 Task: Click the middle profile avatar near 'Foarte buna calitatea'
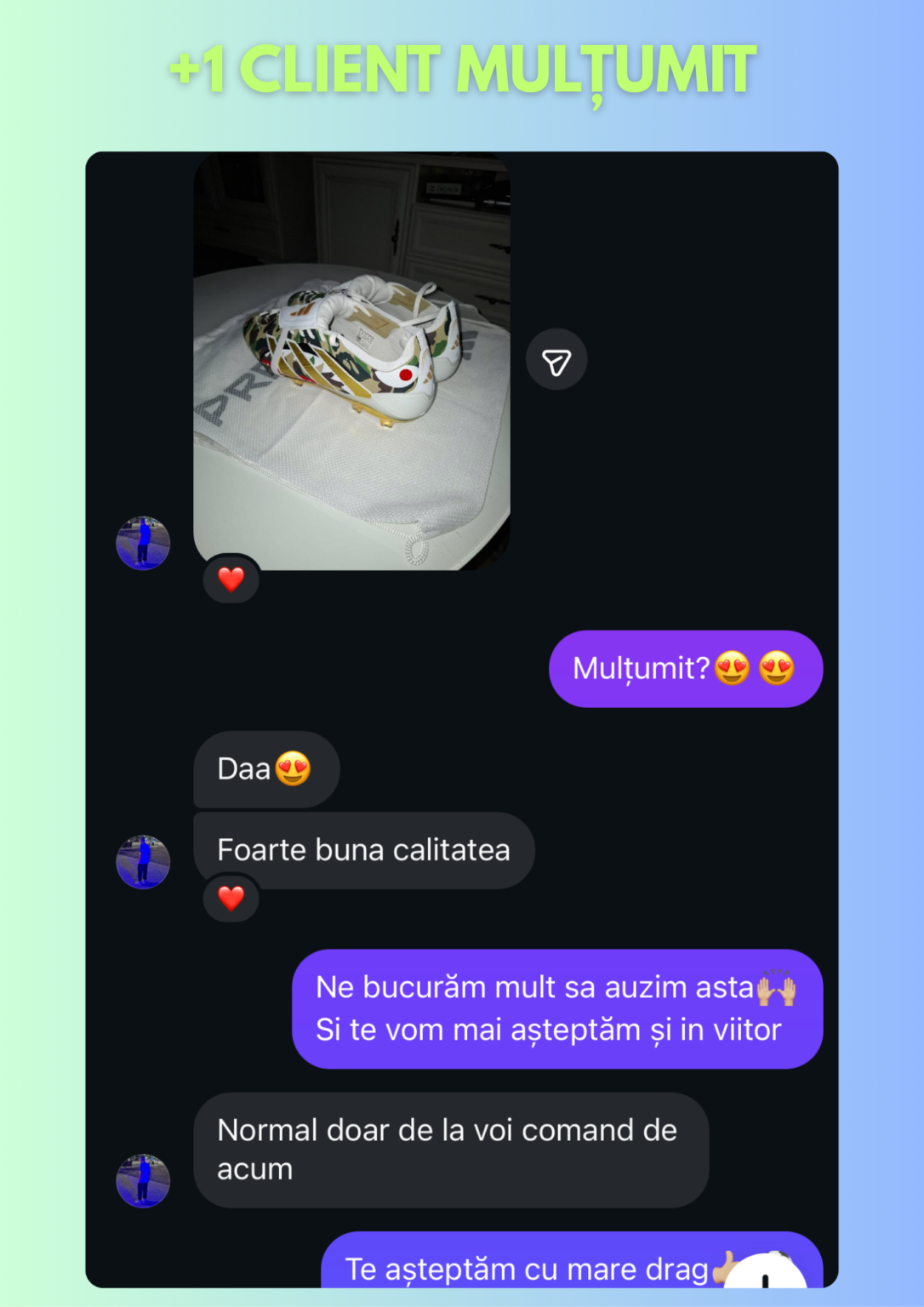coord(143,862)
